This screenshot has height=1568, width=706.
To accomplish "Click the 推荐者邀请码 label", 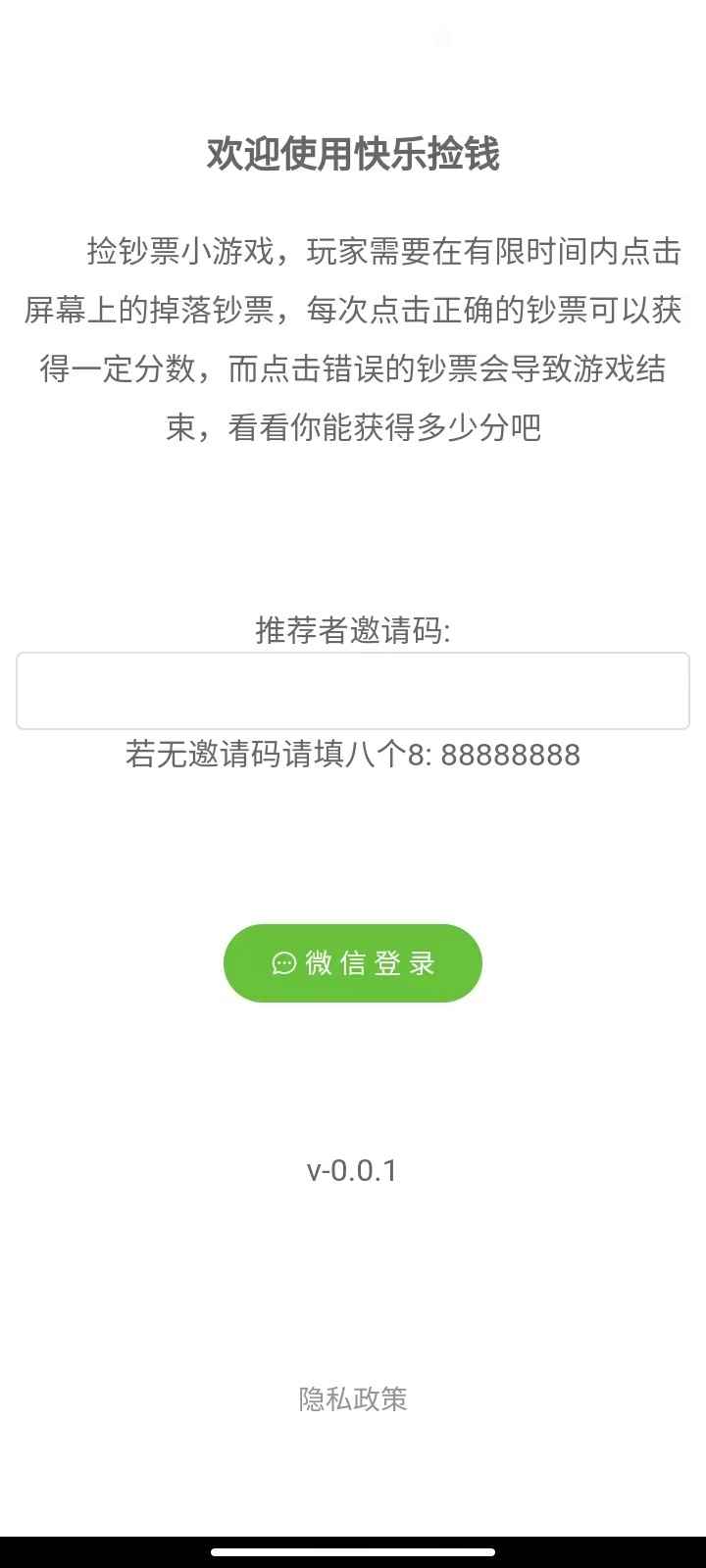I will [353, 632].
